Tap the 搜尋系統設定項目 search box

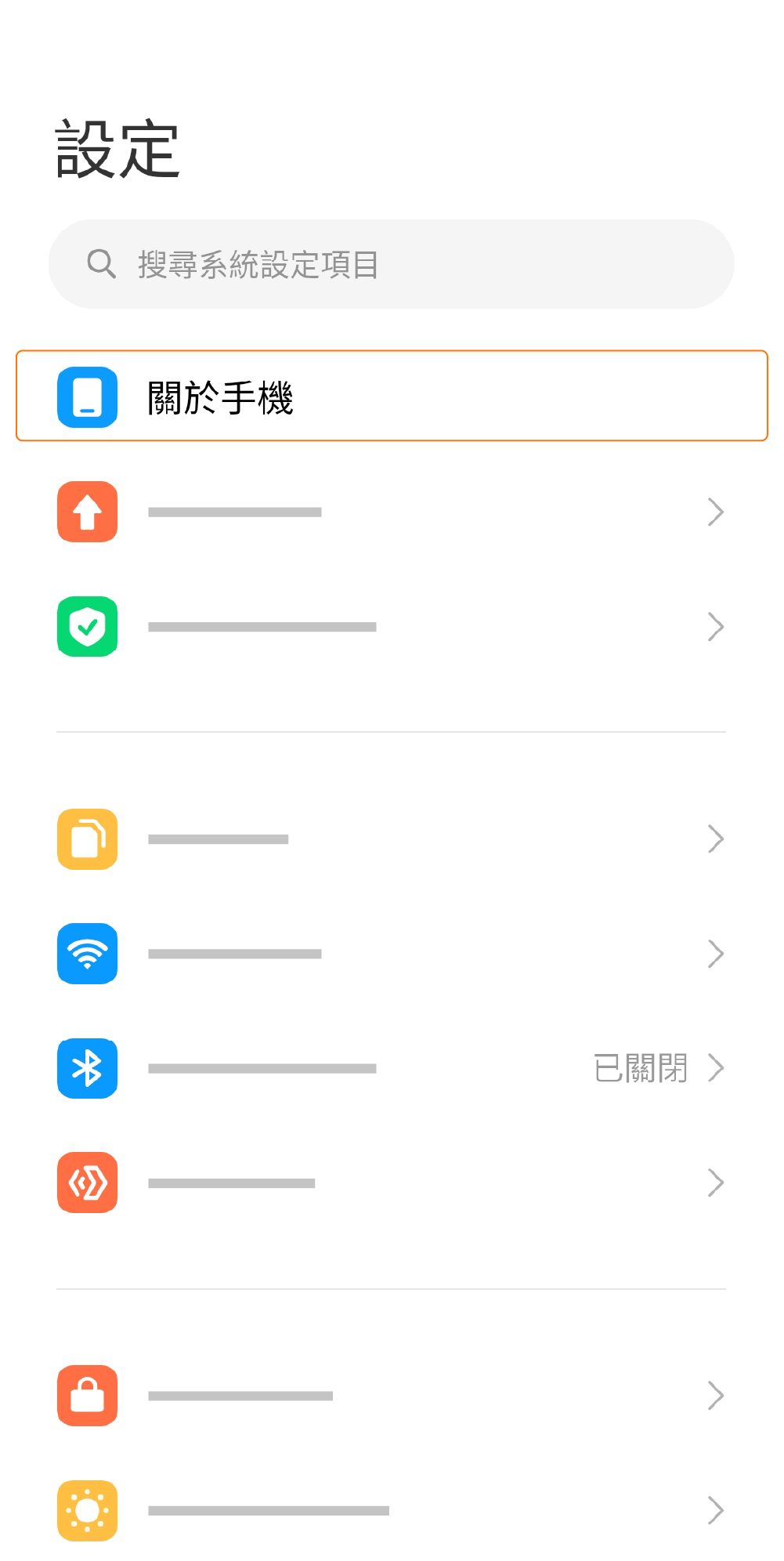point(392,264)
